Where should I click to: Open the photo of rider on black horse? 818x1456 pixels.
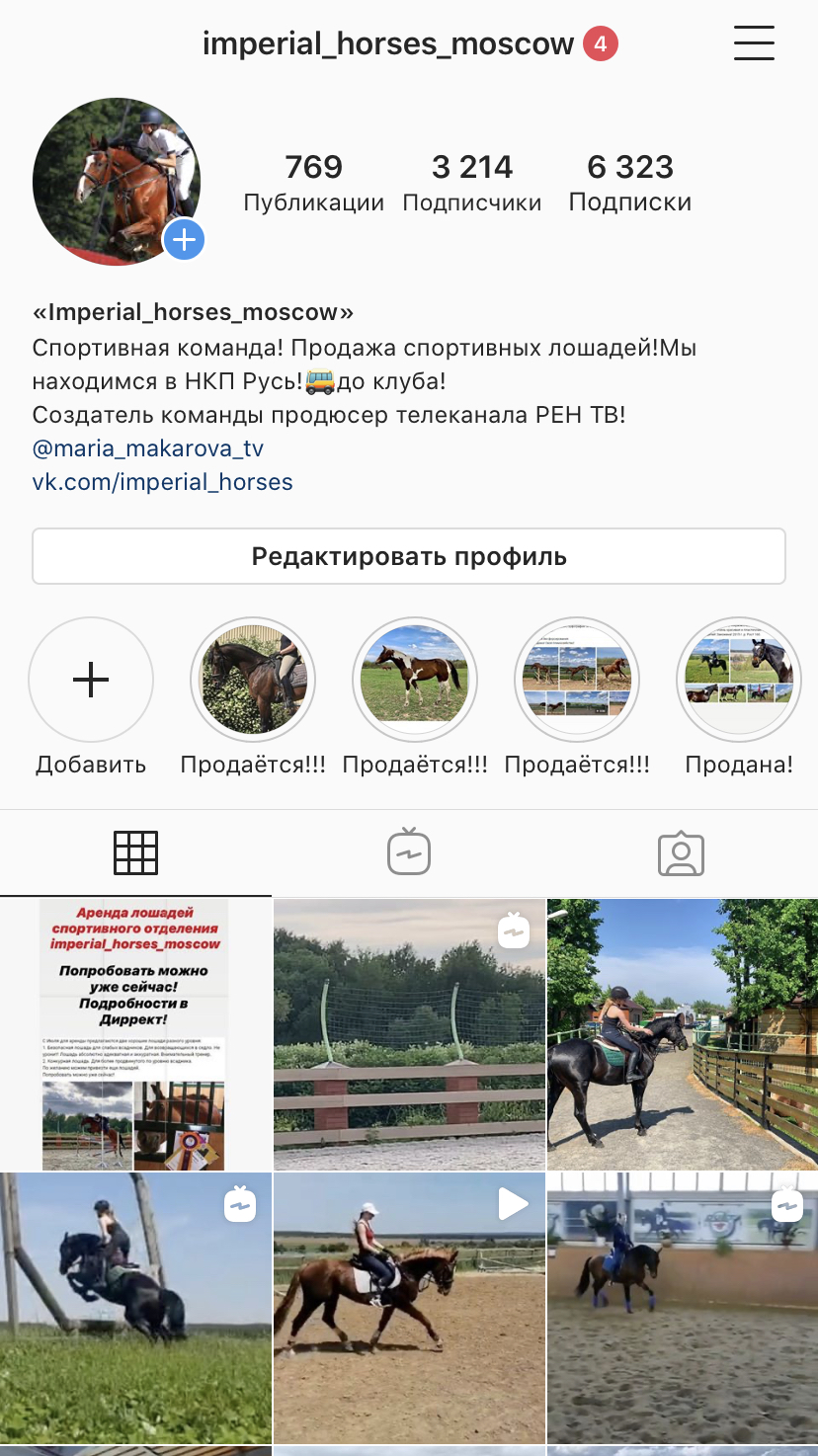pyautogui.click(x=682, y=1034)
